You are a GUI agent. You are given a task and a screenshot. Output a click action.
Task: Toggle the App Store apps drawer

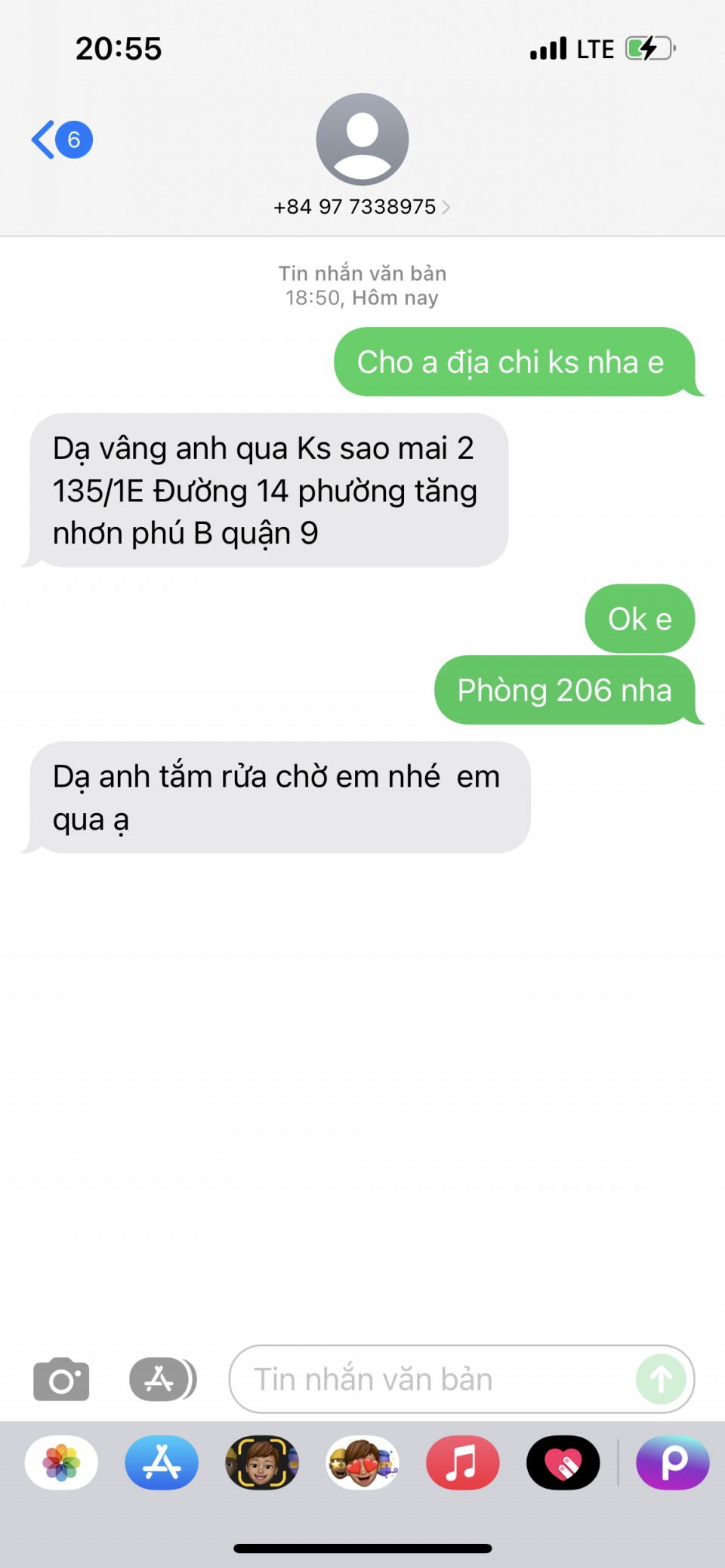pyautogui.click(x=162, y=1379)
